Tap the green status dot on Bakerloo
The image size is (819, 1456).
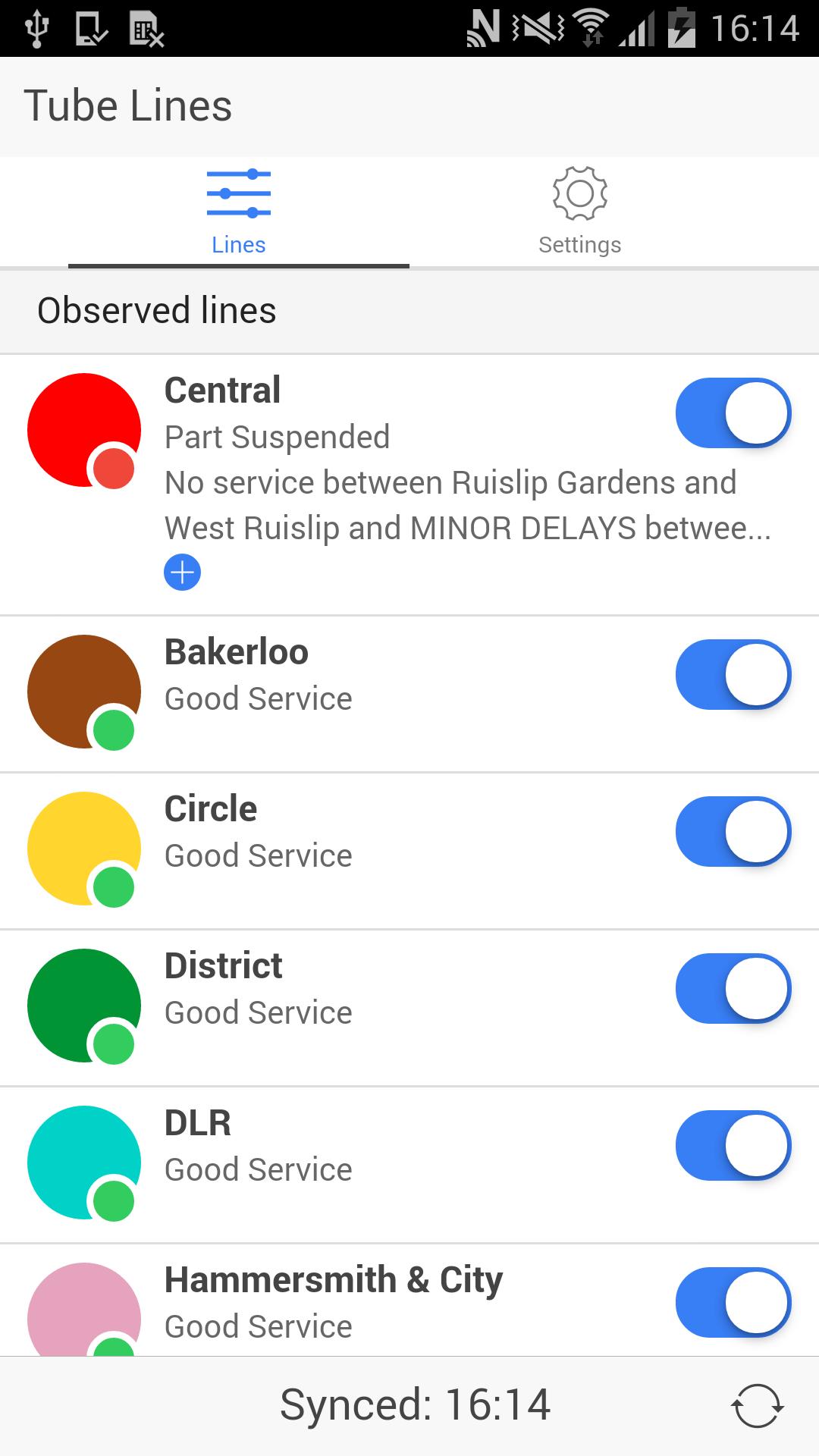point(114,732)
